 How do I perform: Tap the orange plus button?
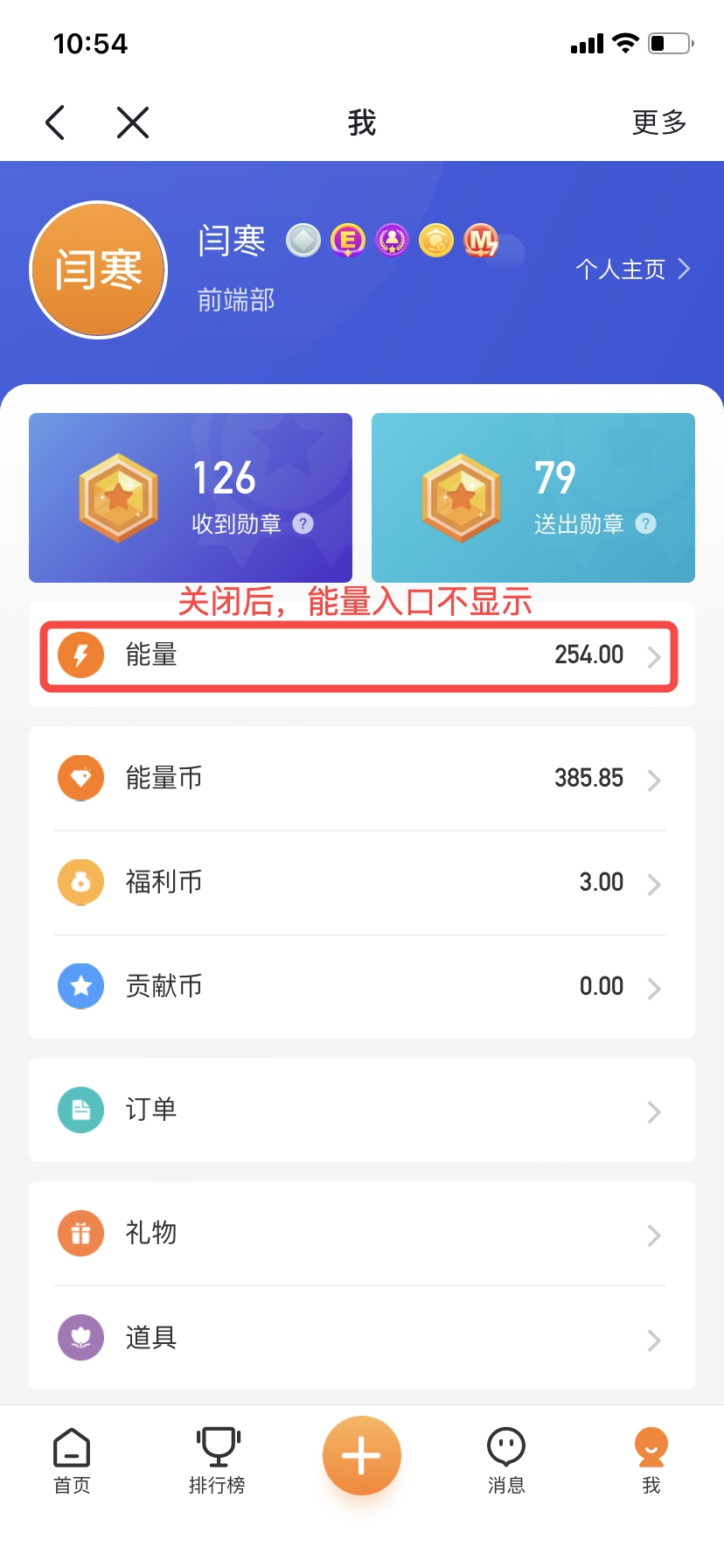(361, 1455)
